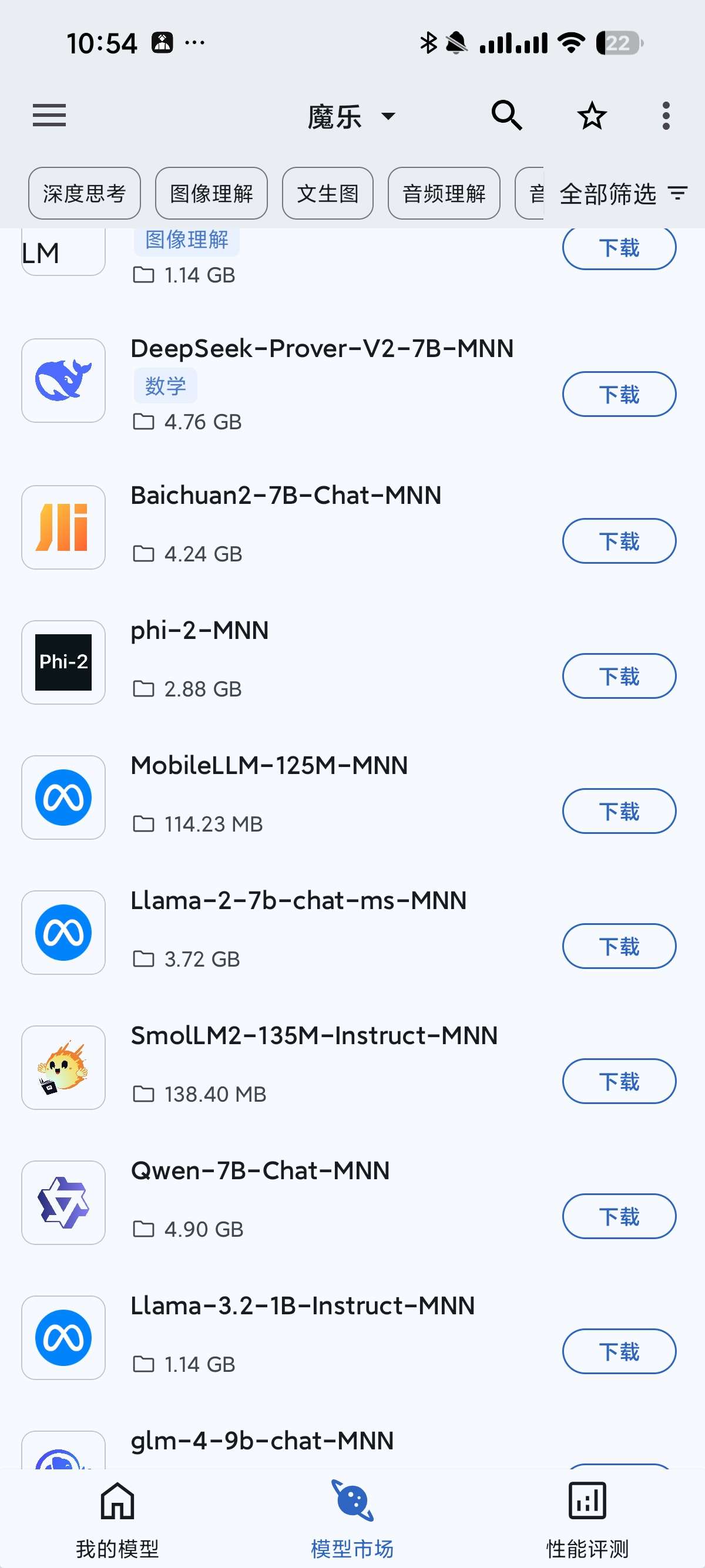Filter by 文生图 chip
Image resolution: width=705 pixels, height=1568 pixels.
tap(328, 194)
